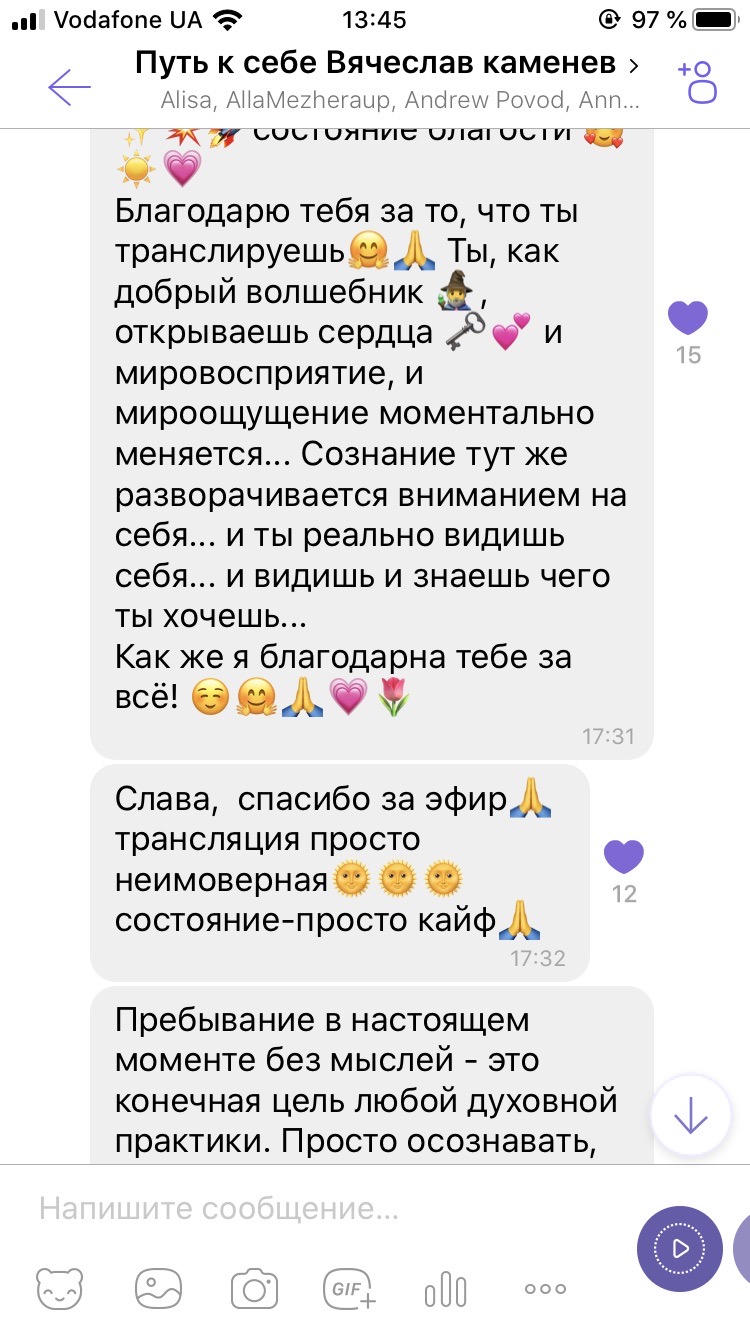Go back using the top-left arrow

click(x=70, y=87)
